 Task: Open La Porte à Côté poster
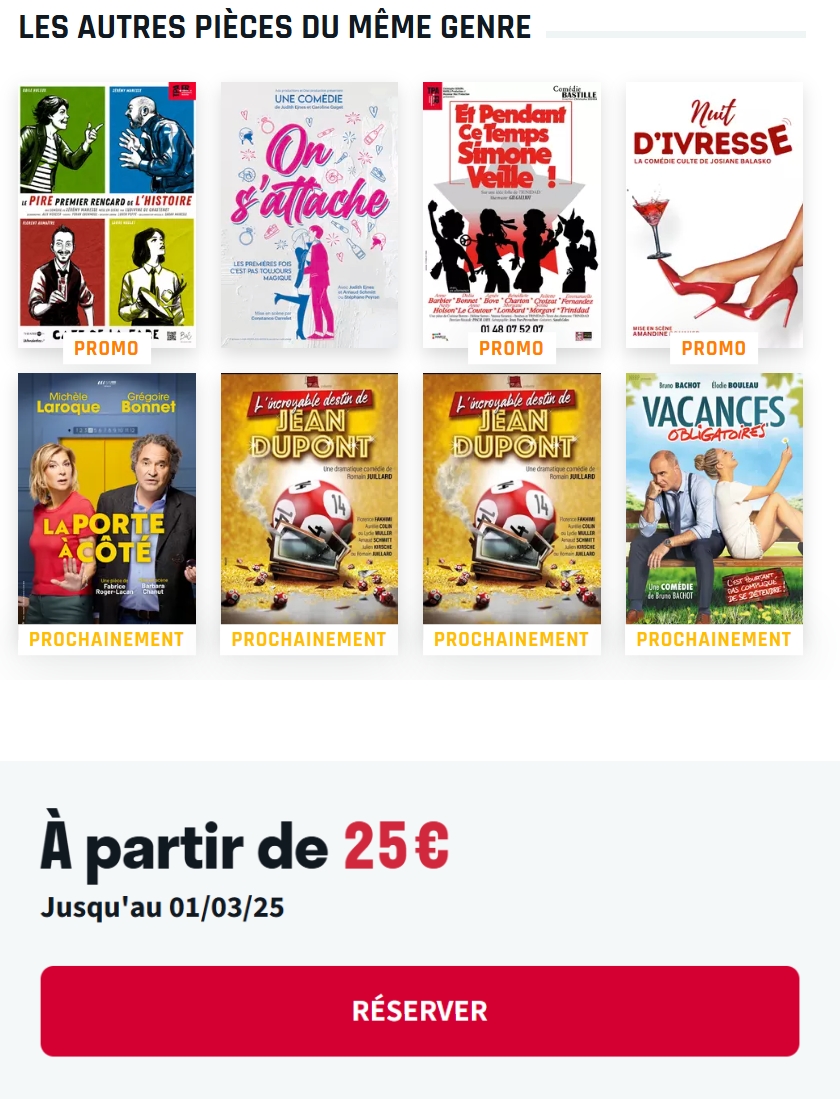pos(107,498)
